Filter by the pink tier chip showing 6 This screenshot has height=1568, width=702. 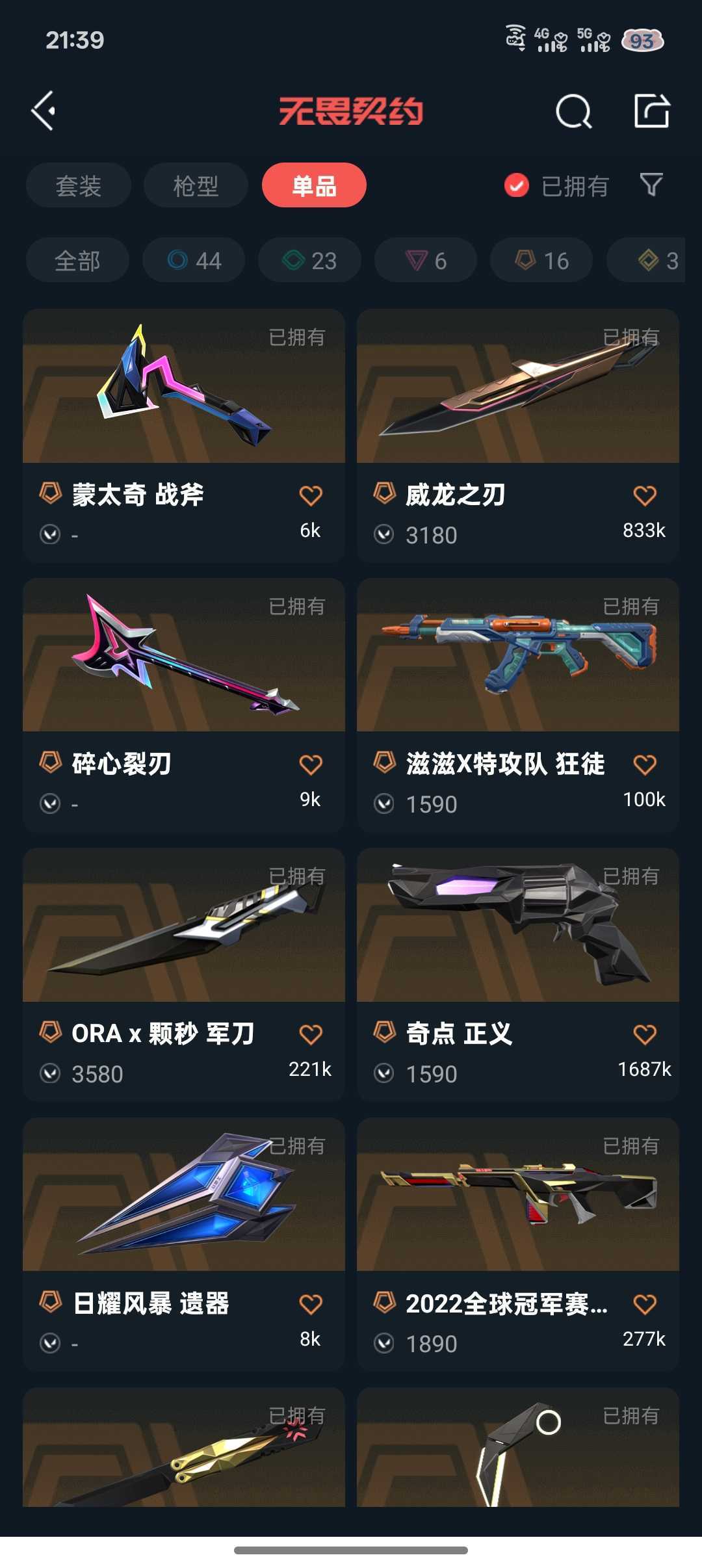[x=426, y=261]
